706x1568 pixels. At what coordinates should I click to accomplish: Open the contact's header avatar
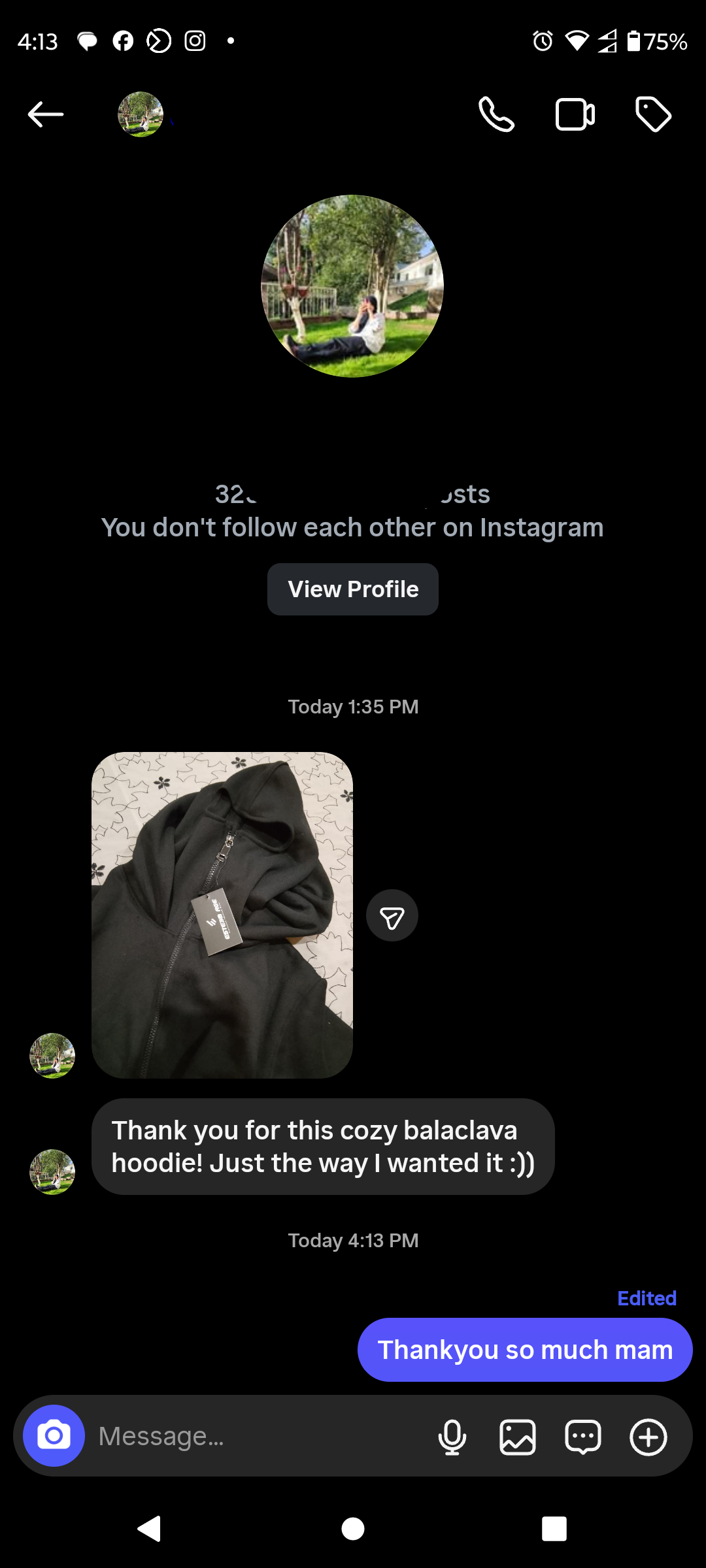[141, 114]
